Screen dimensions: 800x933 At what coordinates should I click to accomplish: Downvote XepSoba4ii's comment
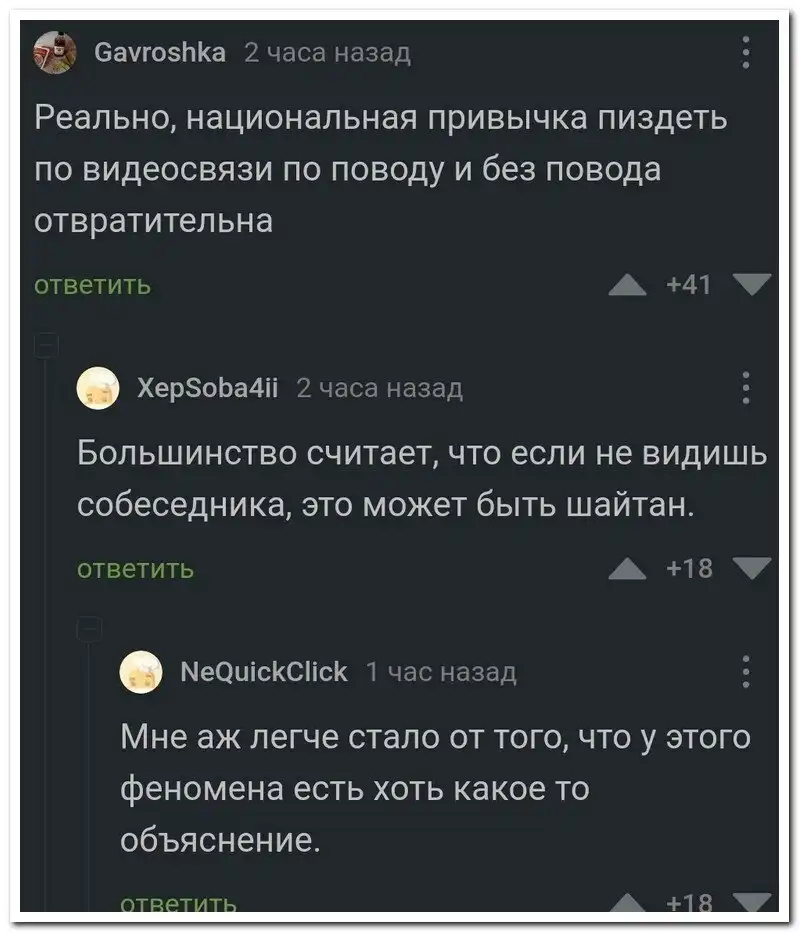(x=752, y=569)
